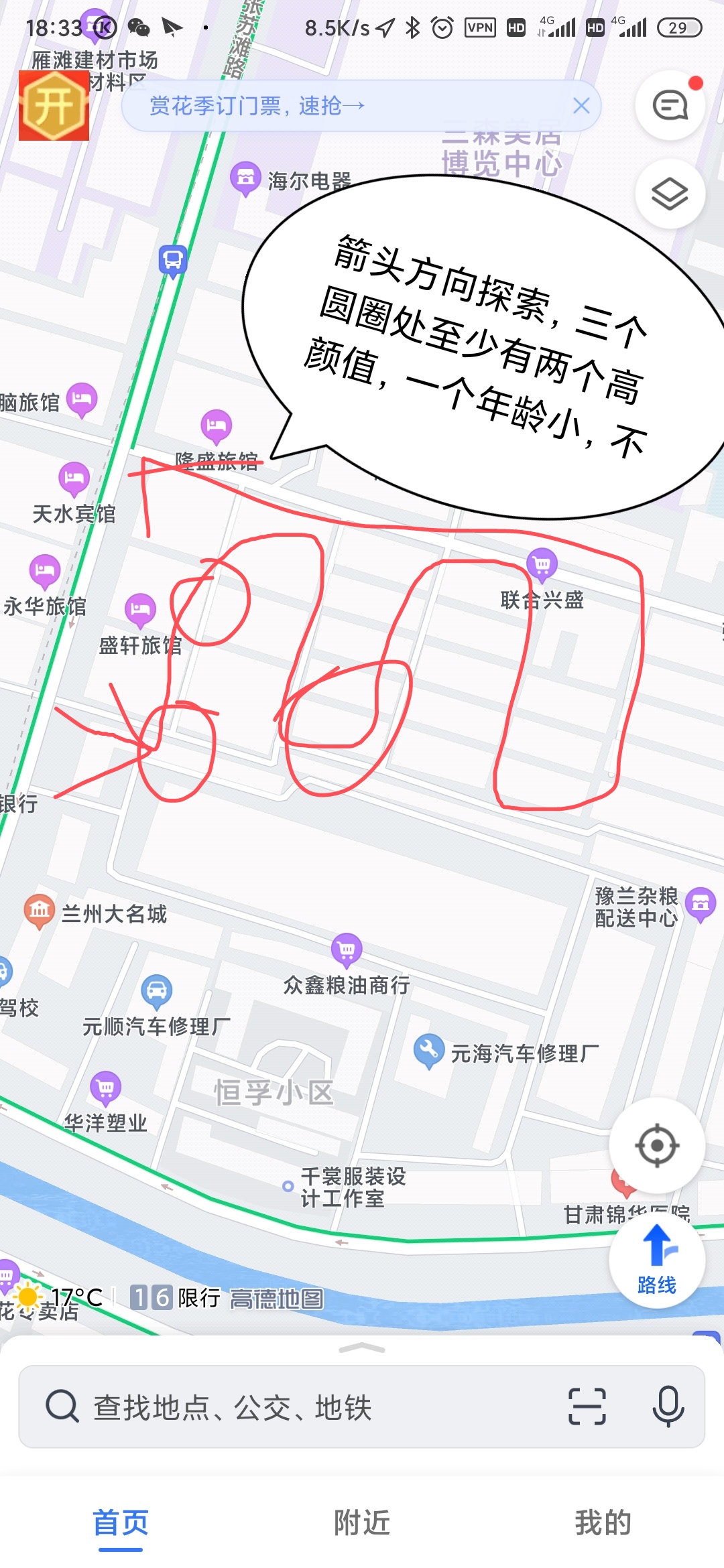Tap the bus stop icon on map
Image resolution: width=724 pixels, height=1568 pixels.
coord(173,260)
